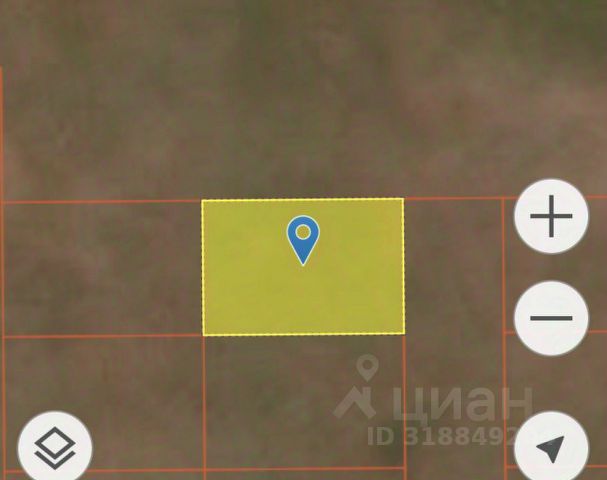Zoom out of the map

click(x=551, y=319)
